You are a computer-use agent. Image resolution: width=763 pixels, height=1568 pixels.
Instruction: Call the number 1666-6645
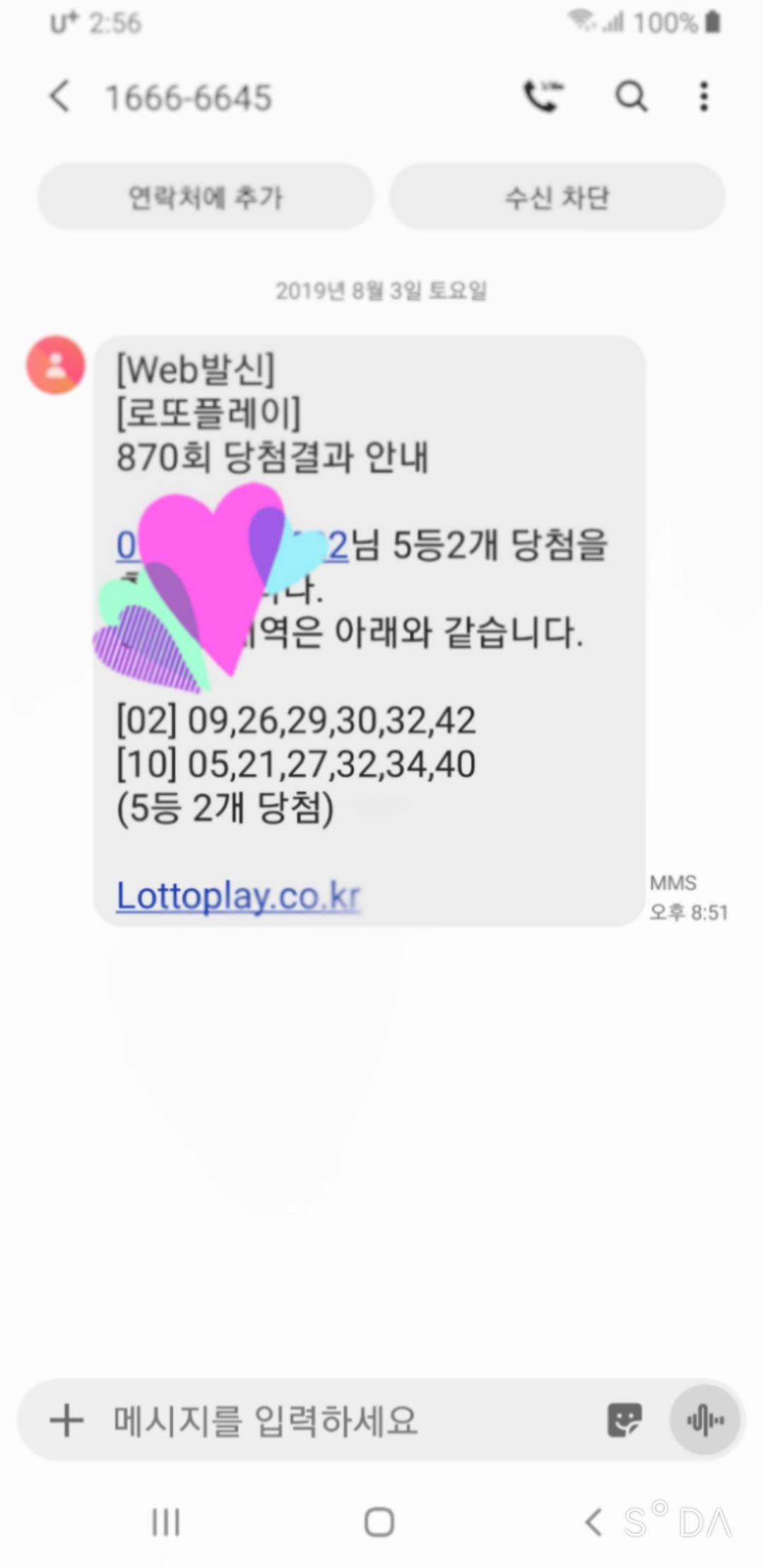tap(543, 97)
